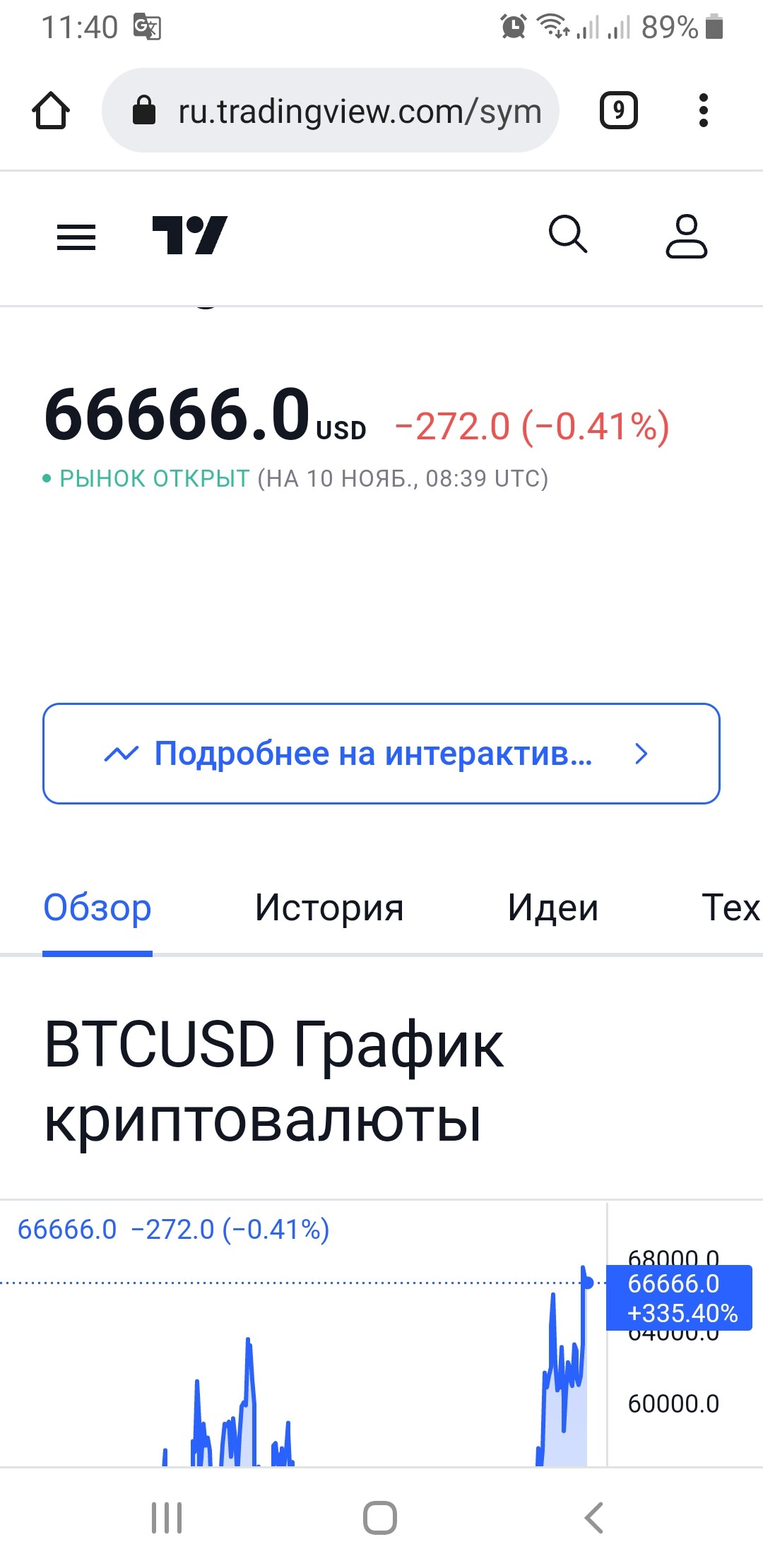Open the browser tabs switcher showing 9

(x=619, y=110)
